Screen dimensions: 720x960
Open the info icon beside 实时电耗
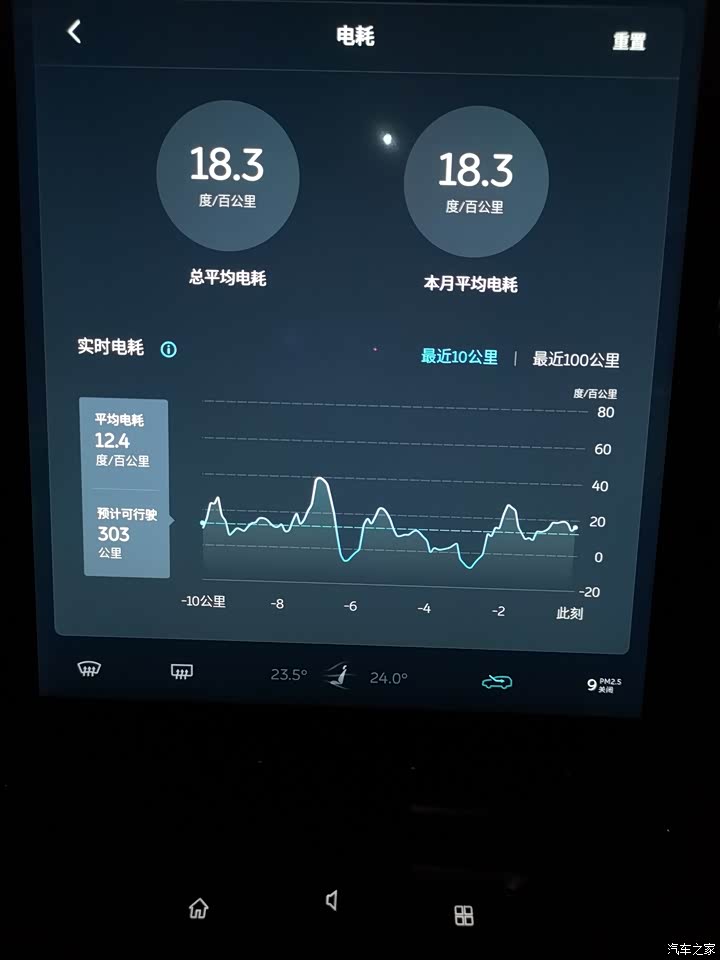[169, 349]
